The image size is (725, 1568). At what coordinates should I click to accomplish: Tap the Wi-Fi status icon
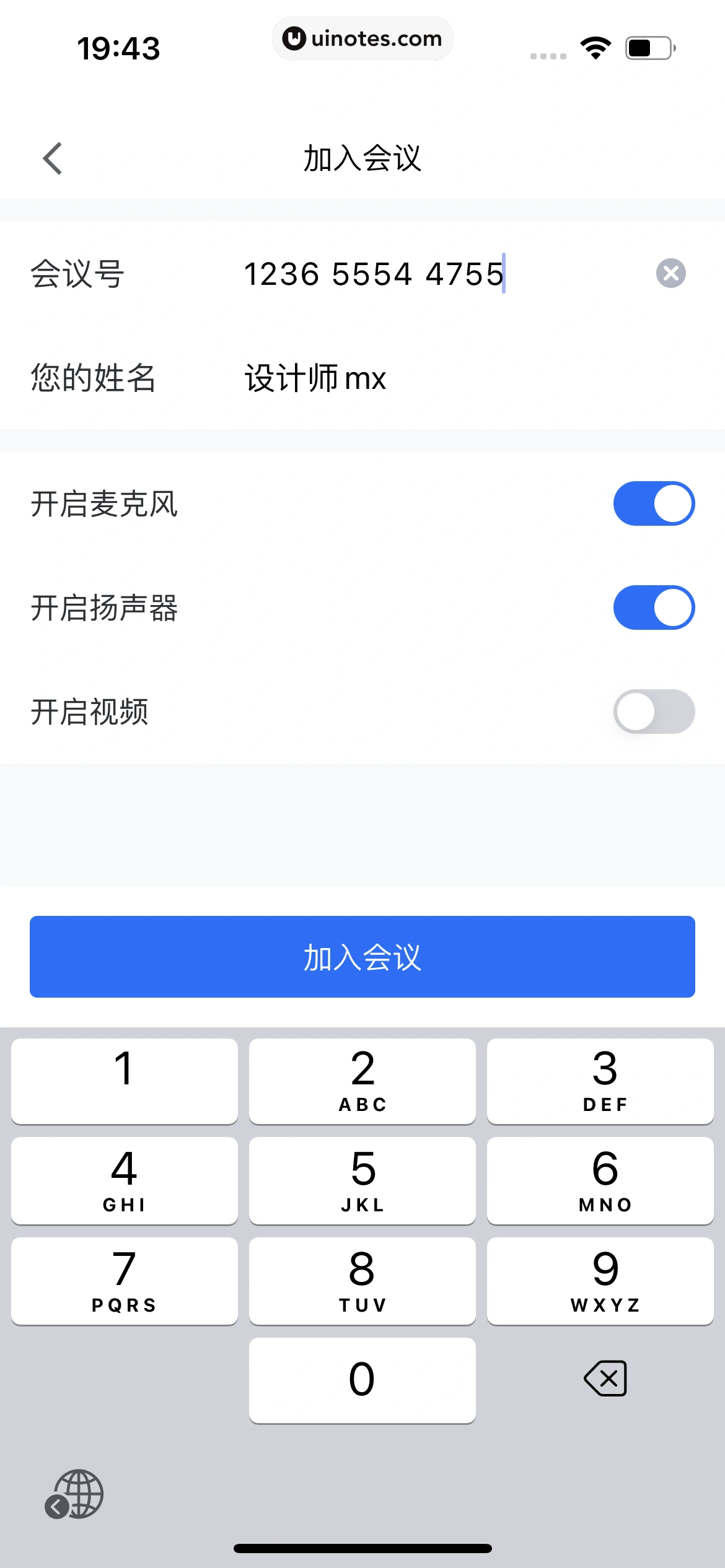595,46
